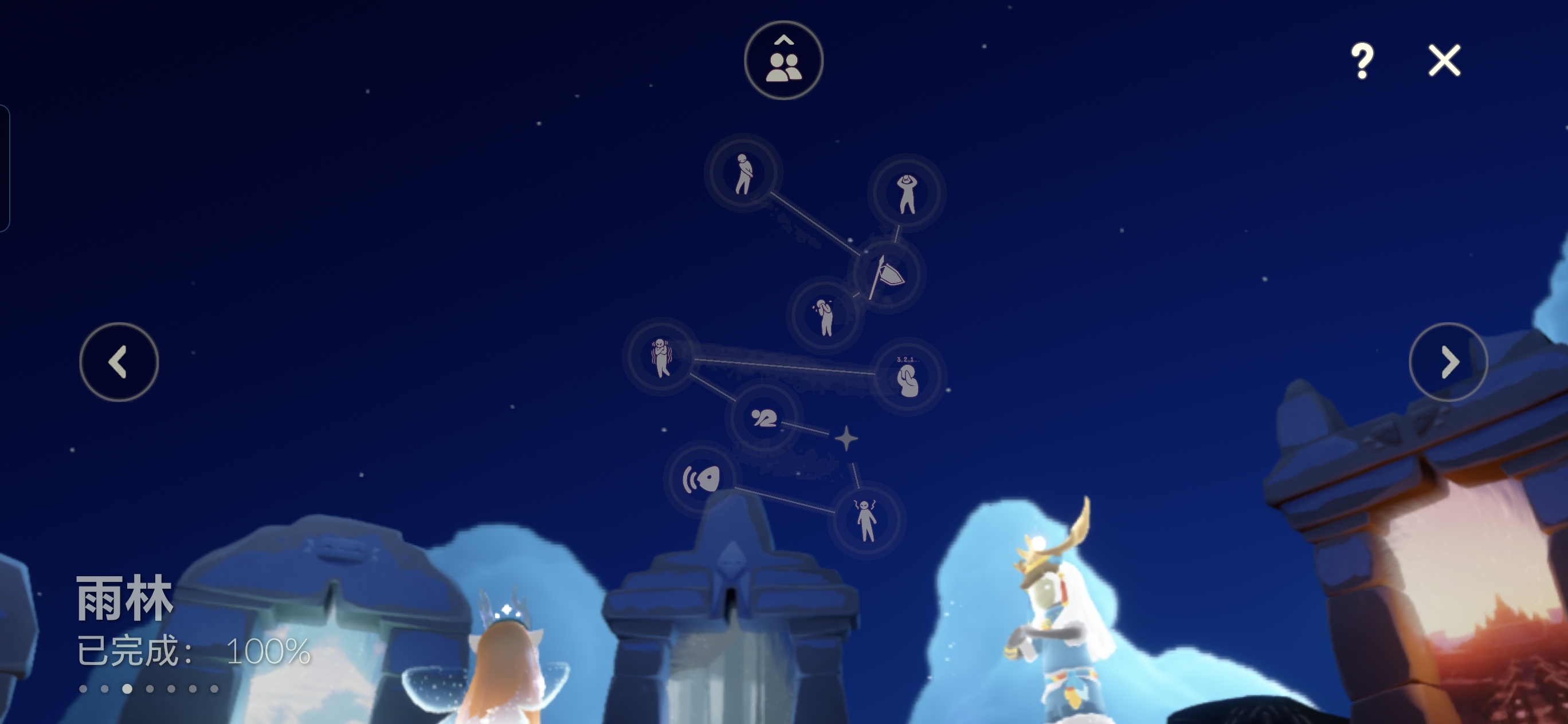The height and width of the screenshot is (724, 1568).
Task: Select the whale call spirit node
Action: tap(702, 479)
